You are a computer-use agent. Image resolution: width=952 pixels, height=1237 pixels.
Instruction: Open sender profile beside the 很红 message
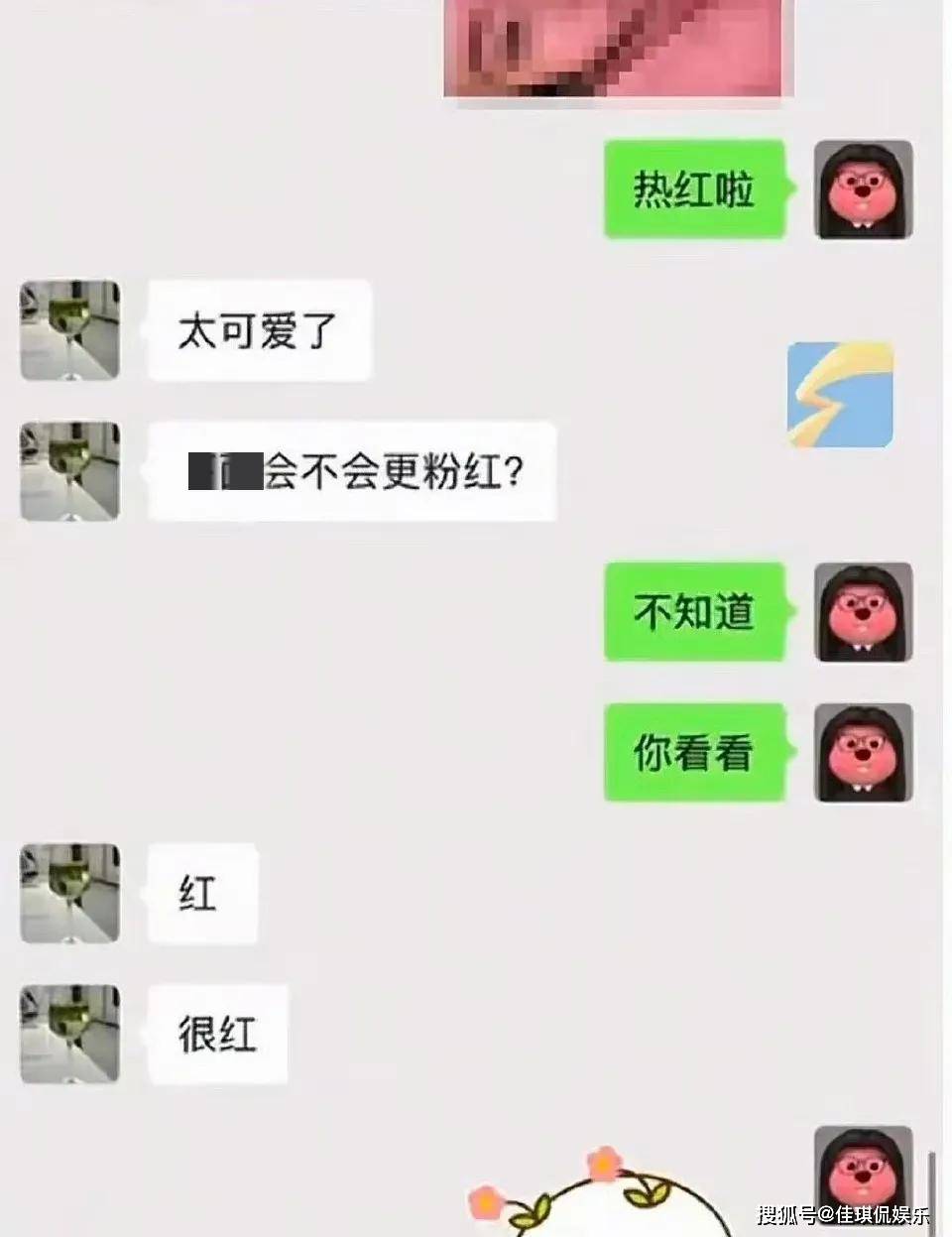tap(69, 1034)
